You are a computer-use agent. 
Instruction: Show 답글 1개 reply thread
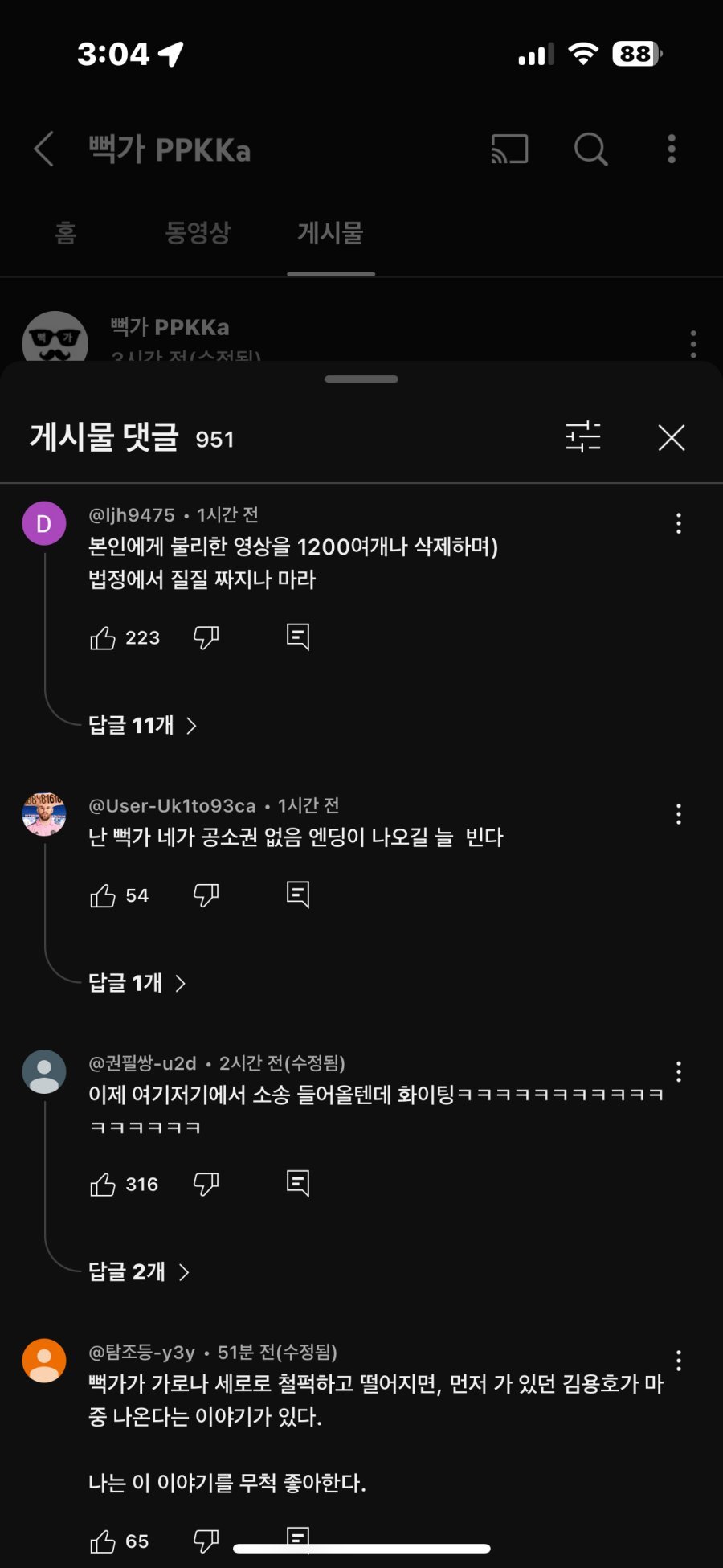[x=137, y=983]
